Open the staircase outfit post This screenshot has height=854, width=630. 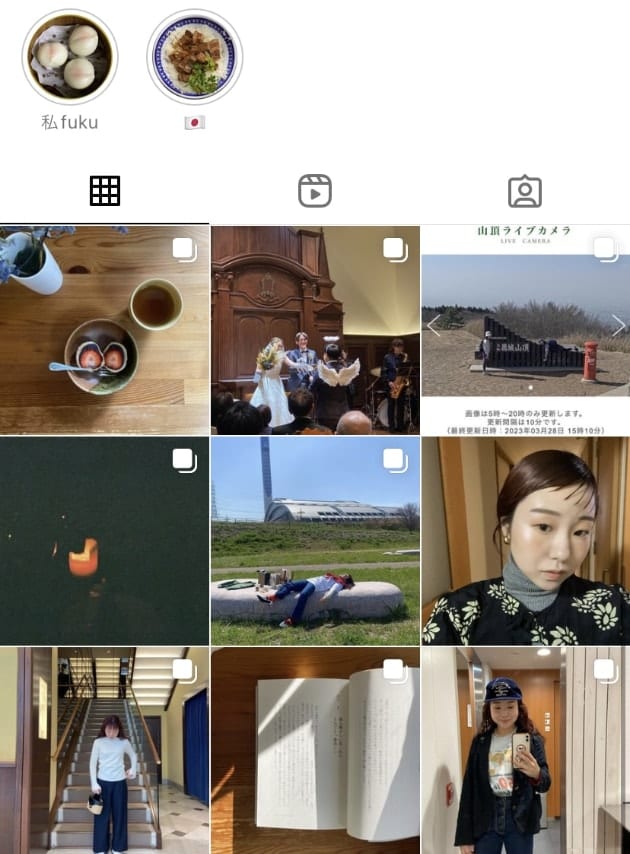(104, 750)
